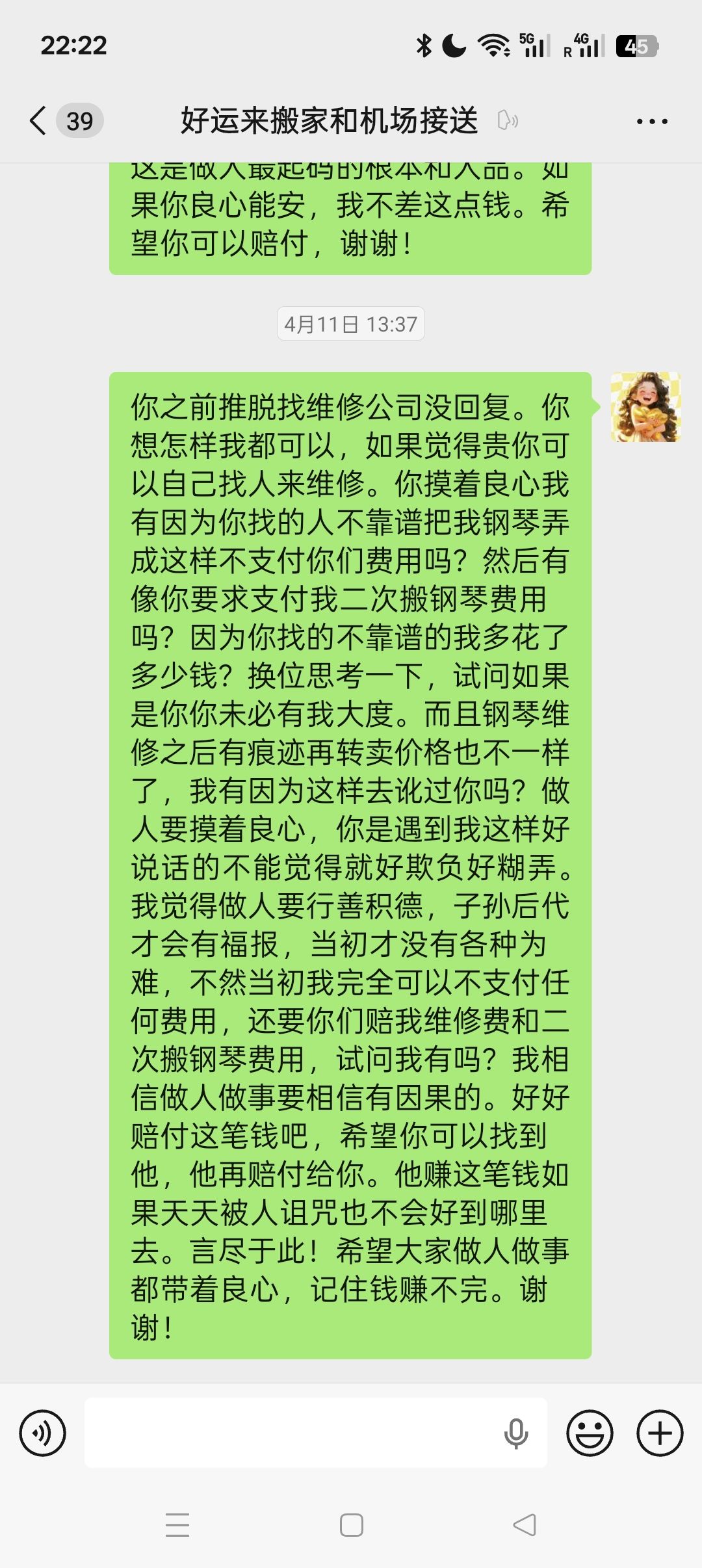Open the plus attachments menu
This screenshot has width=702, height=1568.
click(x=660, y=1433)
